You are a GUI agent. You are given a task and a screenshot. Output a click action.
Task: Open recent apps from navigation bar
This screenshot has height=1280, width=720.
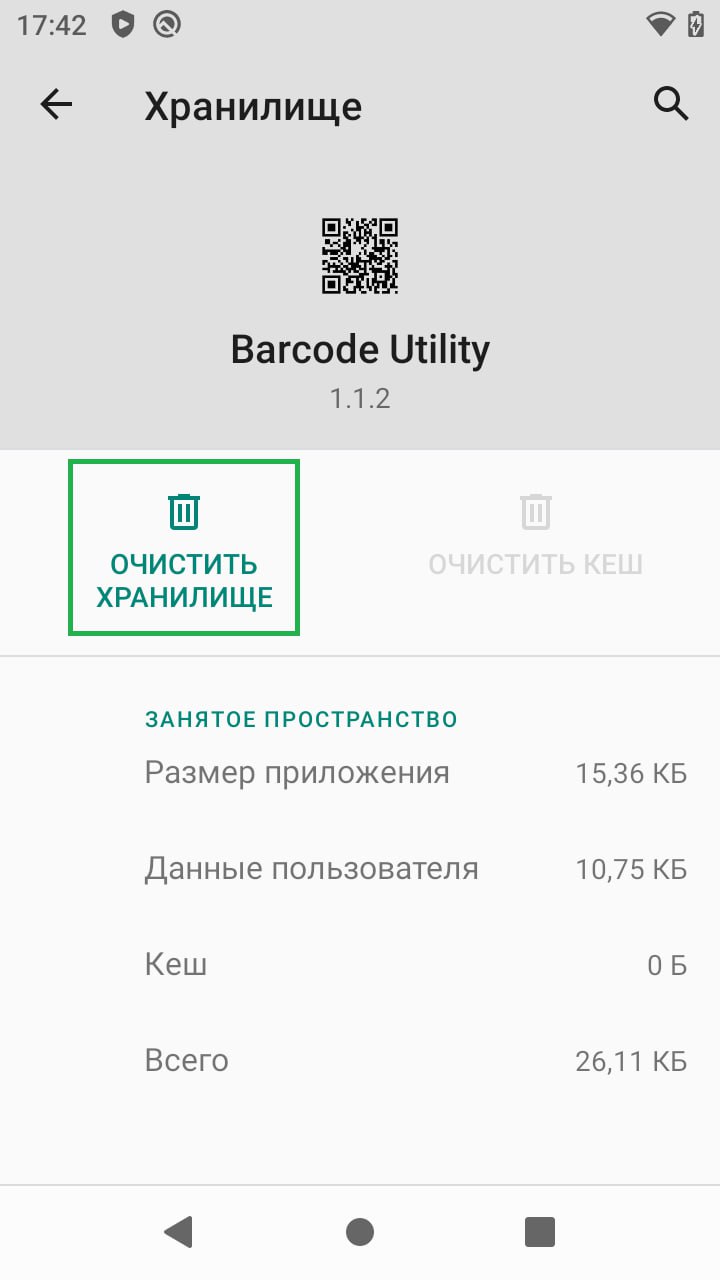point(540,1231)
